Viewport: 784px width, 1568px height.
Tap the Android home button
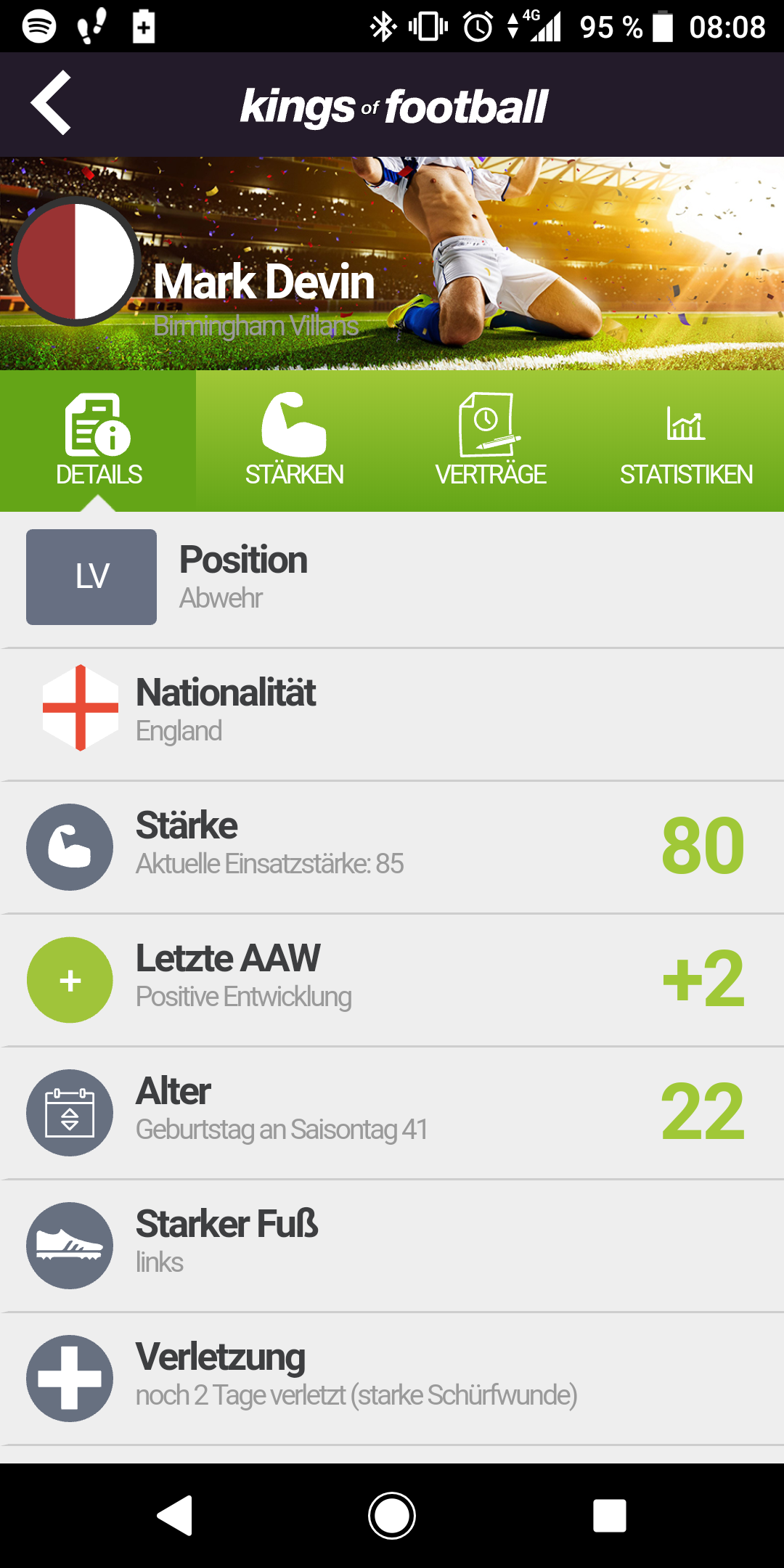392,1516
